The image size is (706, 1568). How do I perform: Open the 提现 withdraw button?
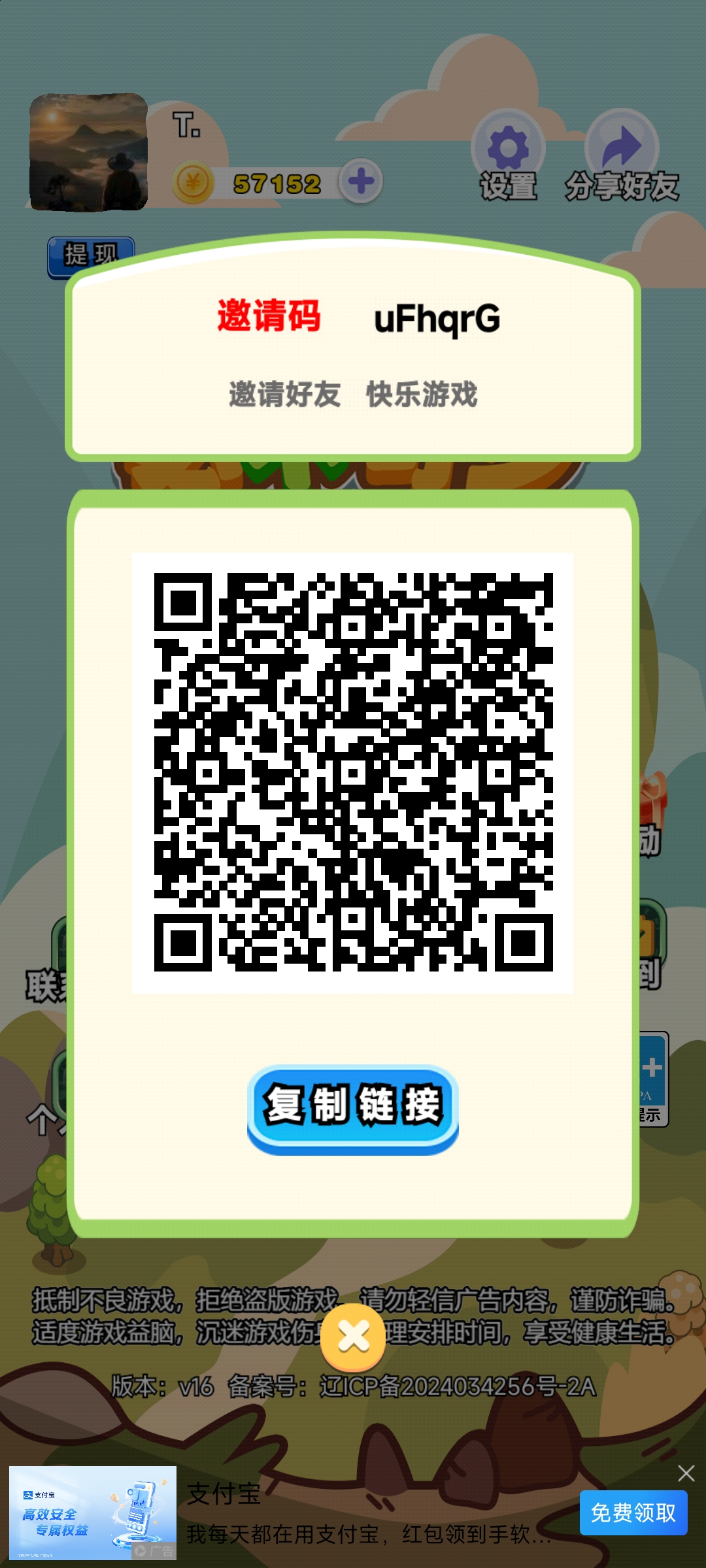point(91,256)
